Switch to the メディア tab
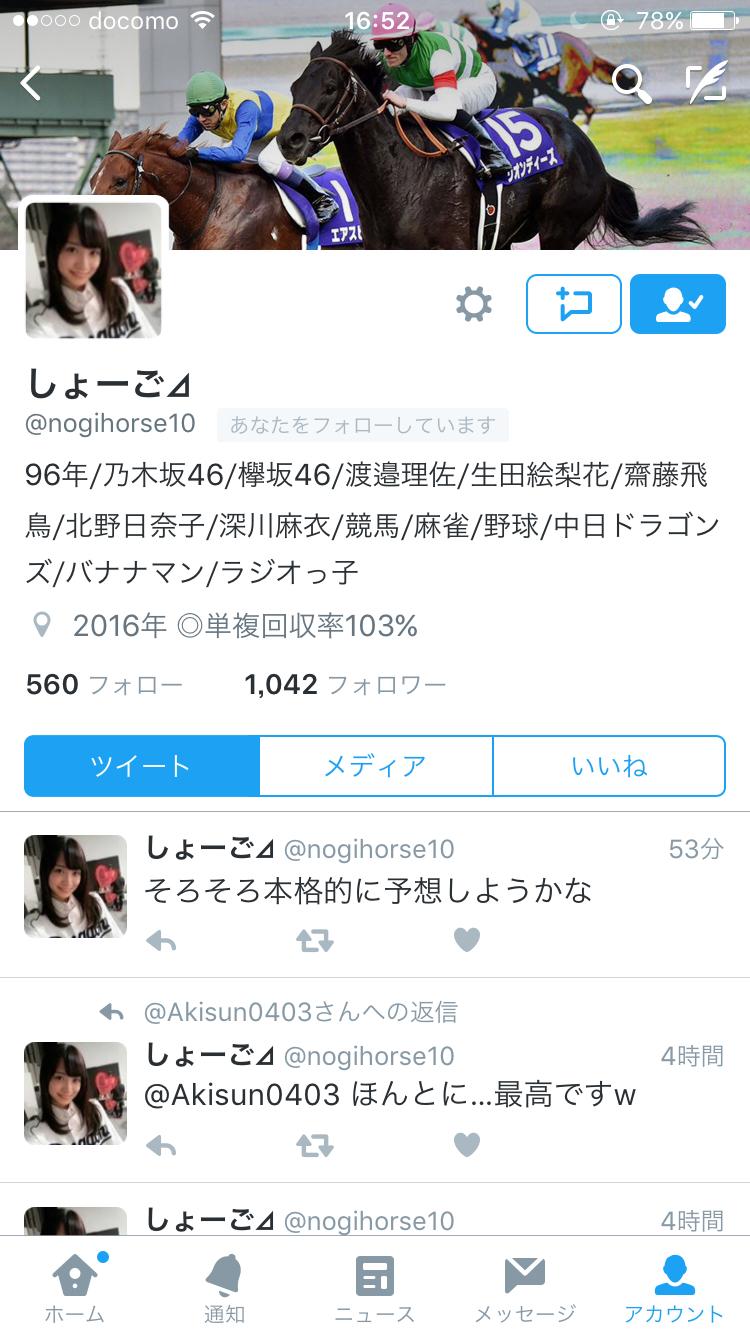The image size is (750, 1334). (375, 766)
